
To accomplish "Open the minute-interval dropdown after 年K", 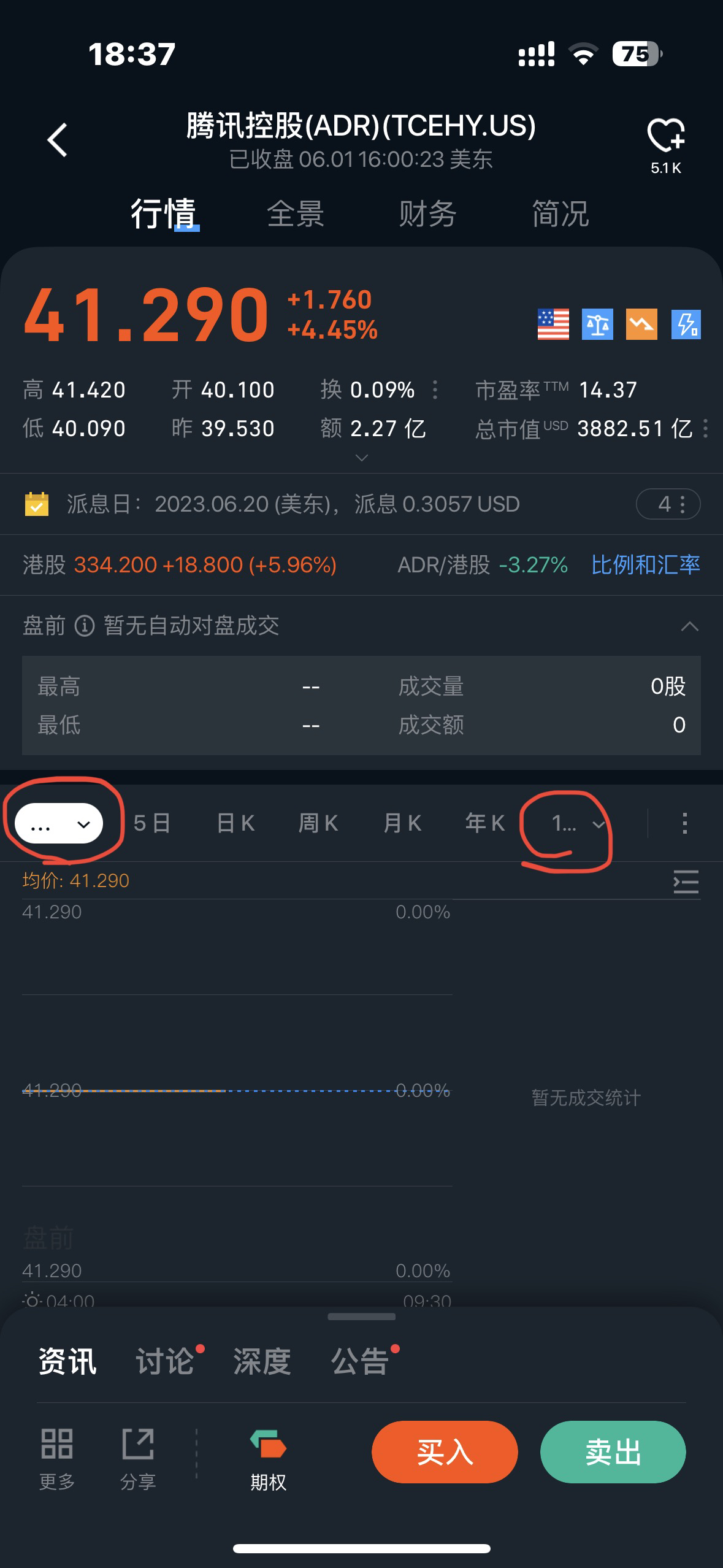I will [578, 824].
